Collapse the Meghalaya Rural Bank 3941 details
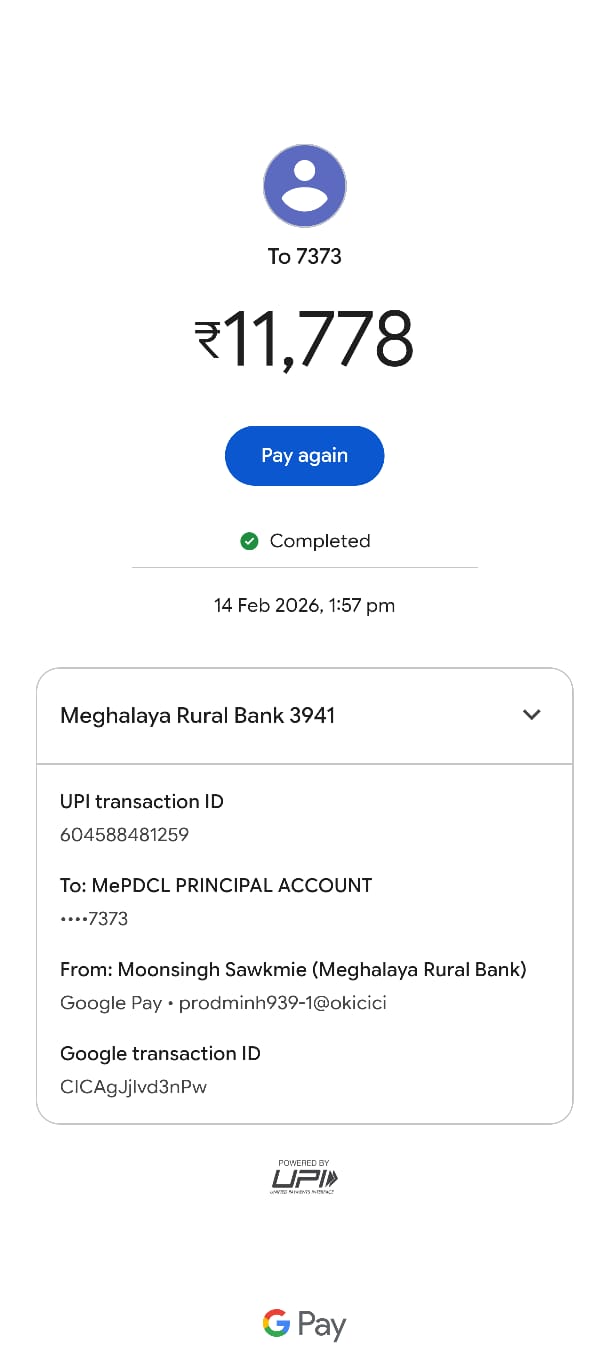This screenshot has width=610, height=1368. pyautogui.click(x=531, y=715)
